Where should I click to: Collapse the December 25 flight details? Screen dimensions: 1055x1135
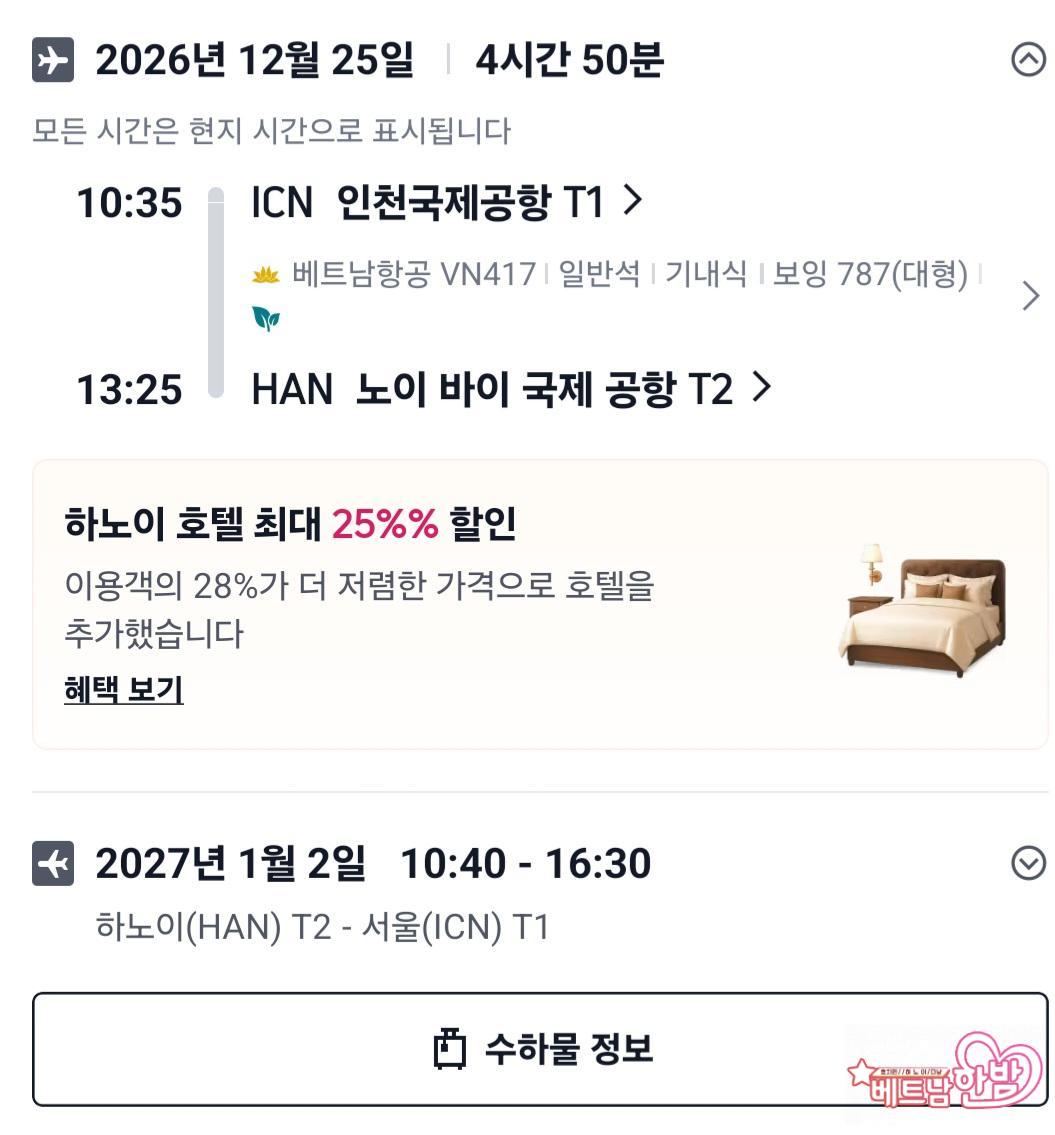pyautogui.click(x=1028, y=60)
